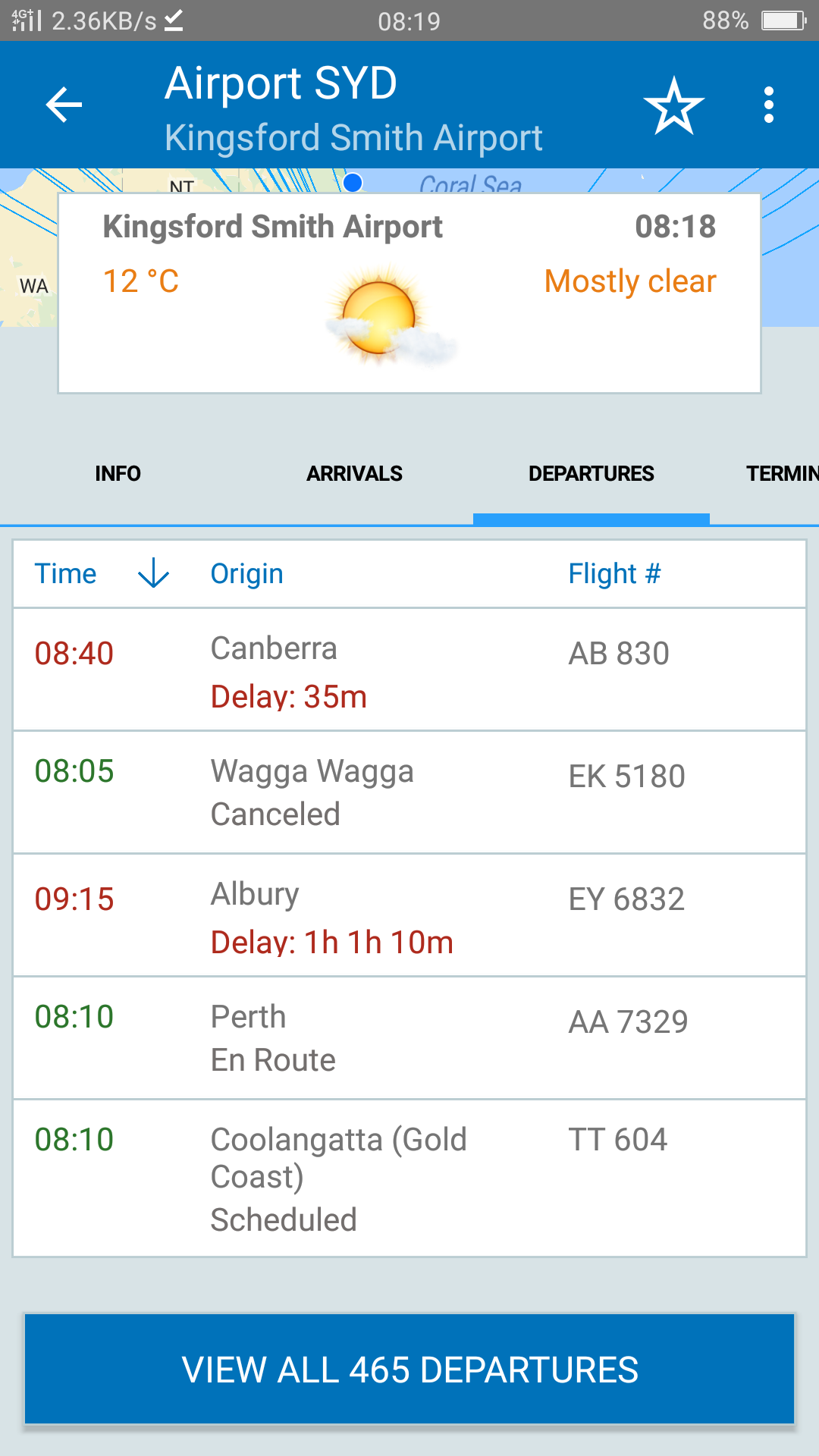This screenshot has height=1456, width=819.
Task: Select the Departures tab
Action: (591, 474)
